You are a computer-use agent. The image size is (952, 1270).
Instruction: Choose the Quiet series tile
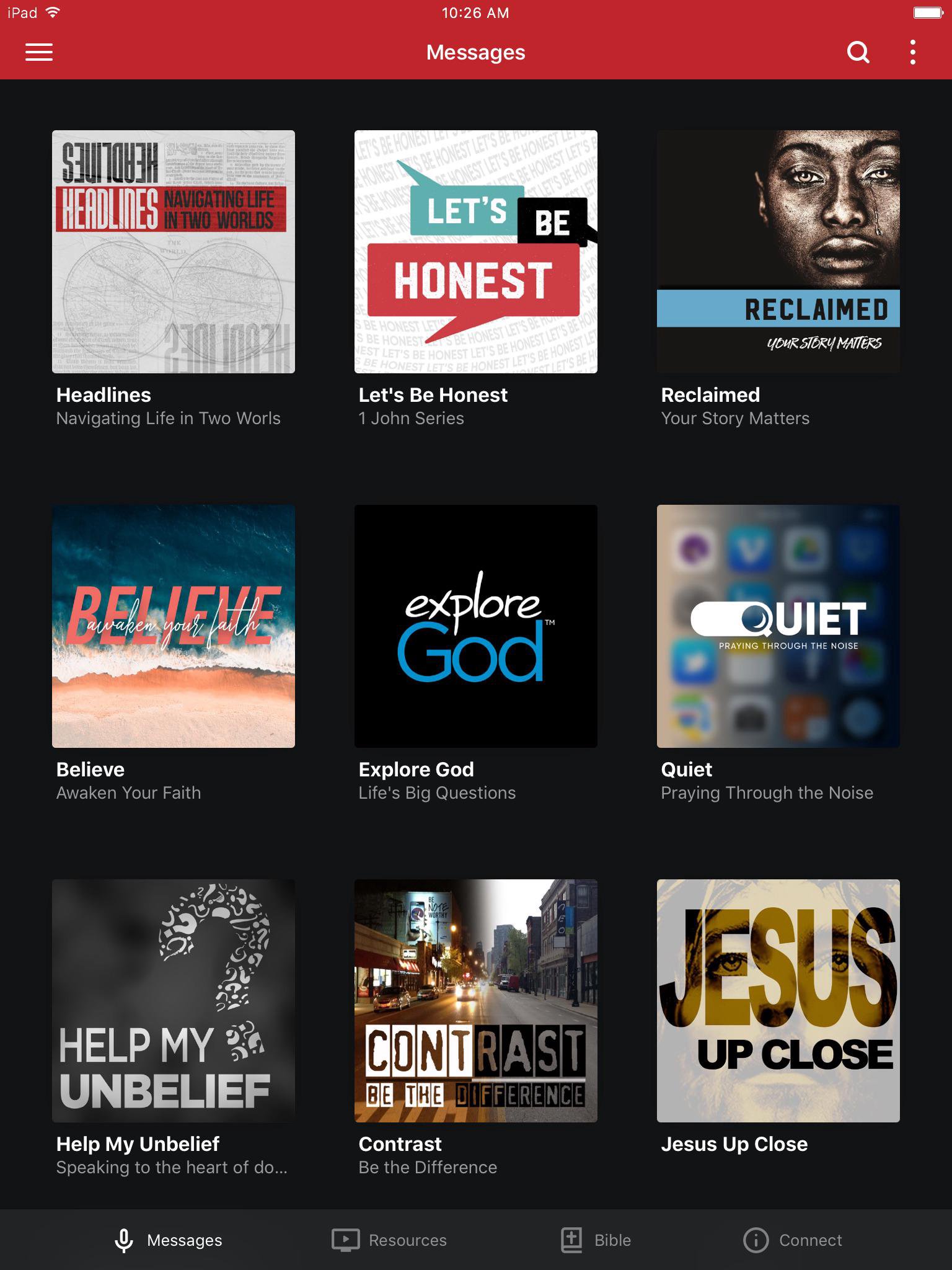pyautogui.click(x=778, y=626)
